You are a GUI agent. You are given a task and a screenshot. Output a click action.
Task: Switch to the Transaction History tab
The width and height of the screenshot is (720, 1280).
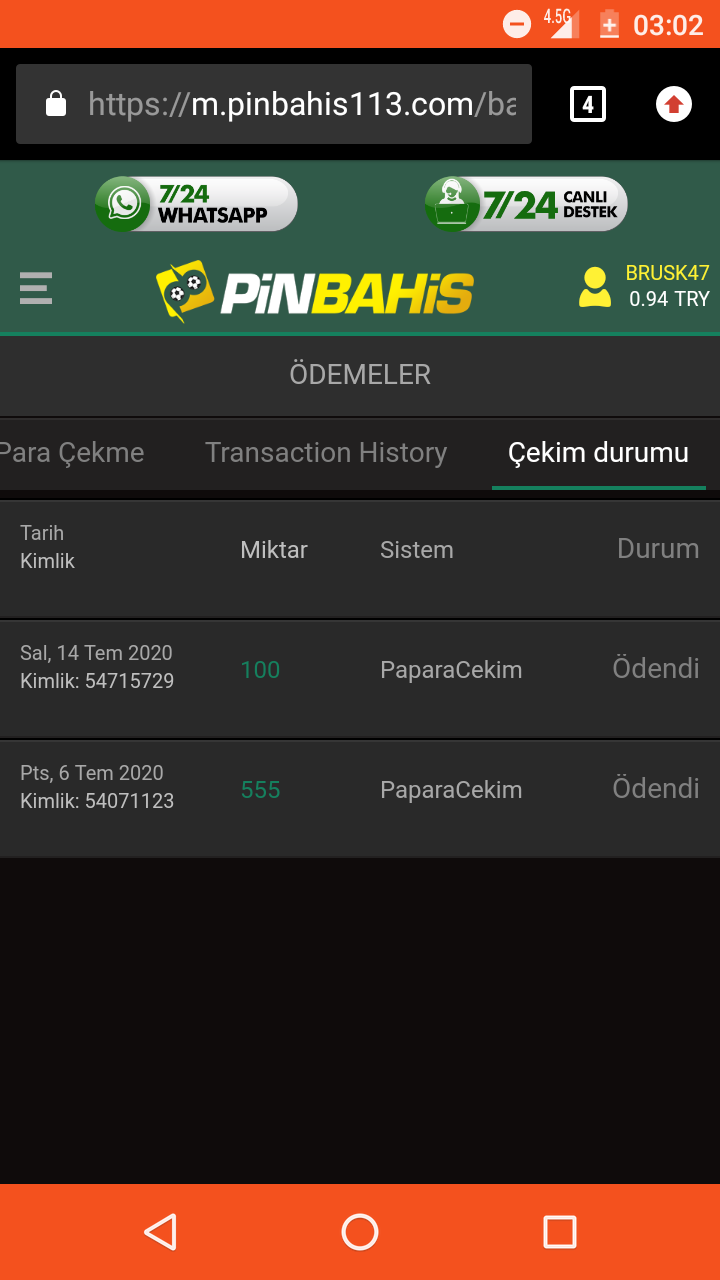point(326,453)
